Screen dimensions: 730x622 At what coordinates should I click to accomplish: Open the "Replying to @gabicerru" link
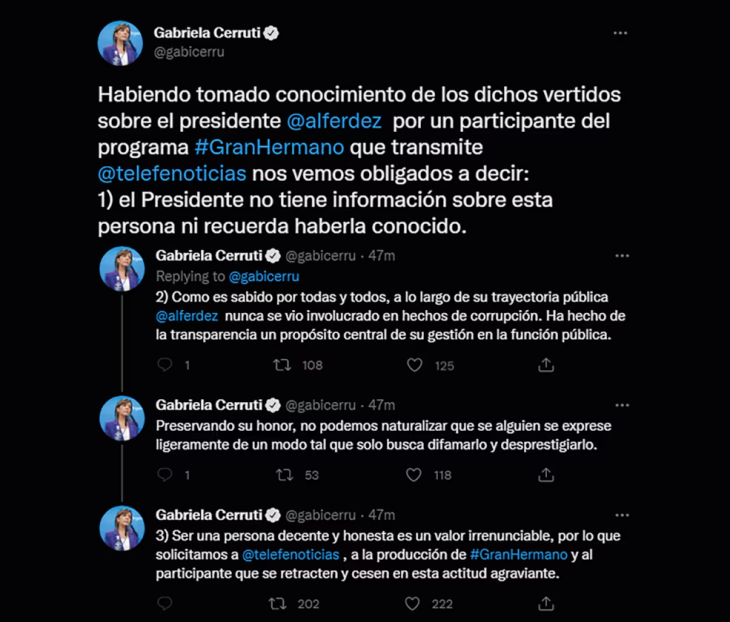[264, 276]
